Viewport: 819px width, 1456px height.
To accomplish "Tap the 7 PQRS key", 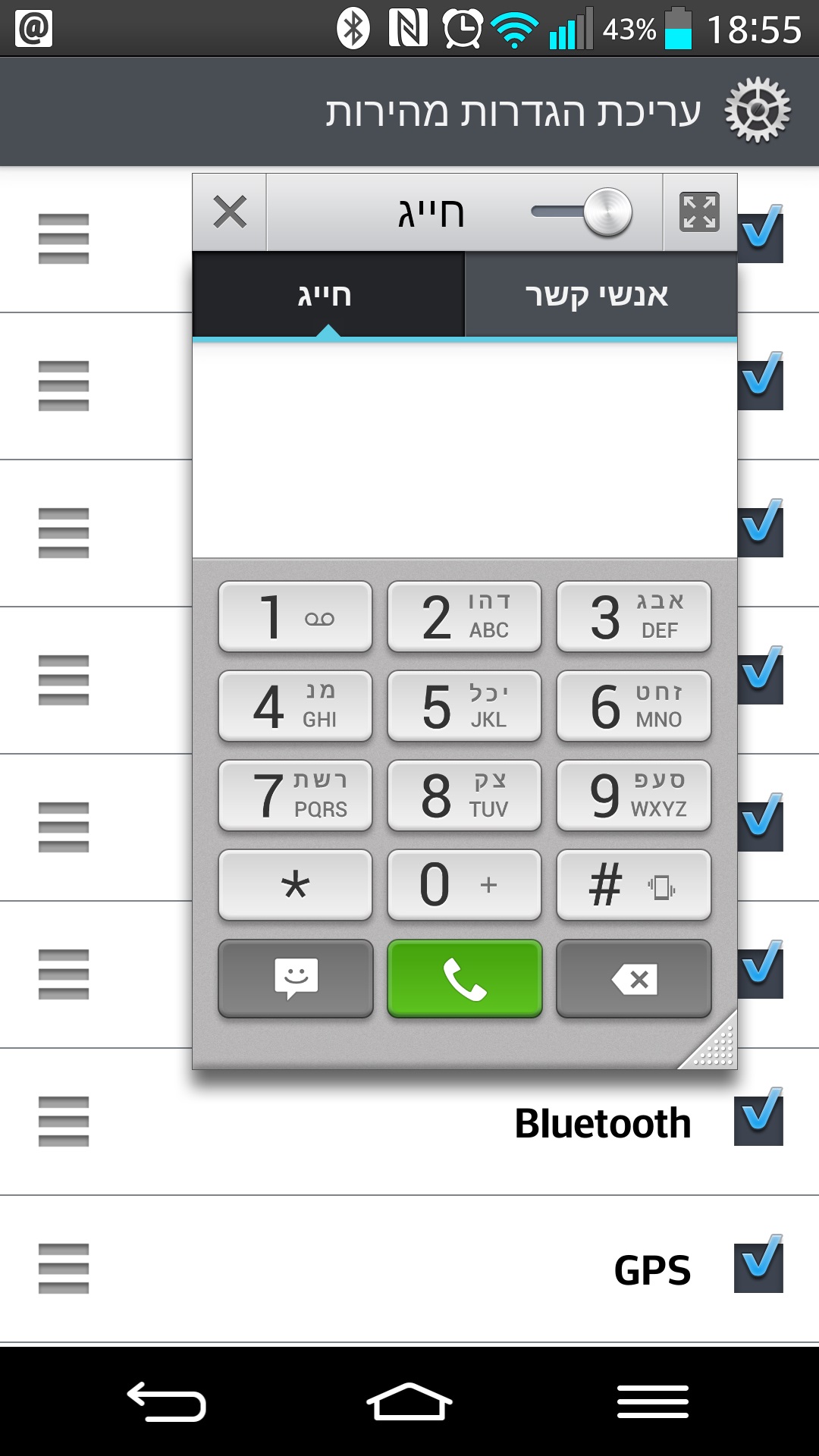I will point(295,795).
